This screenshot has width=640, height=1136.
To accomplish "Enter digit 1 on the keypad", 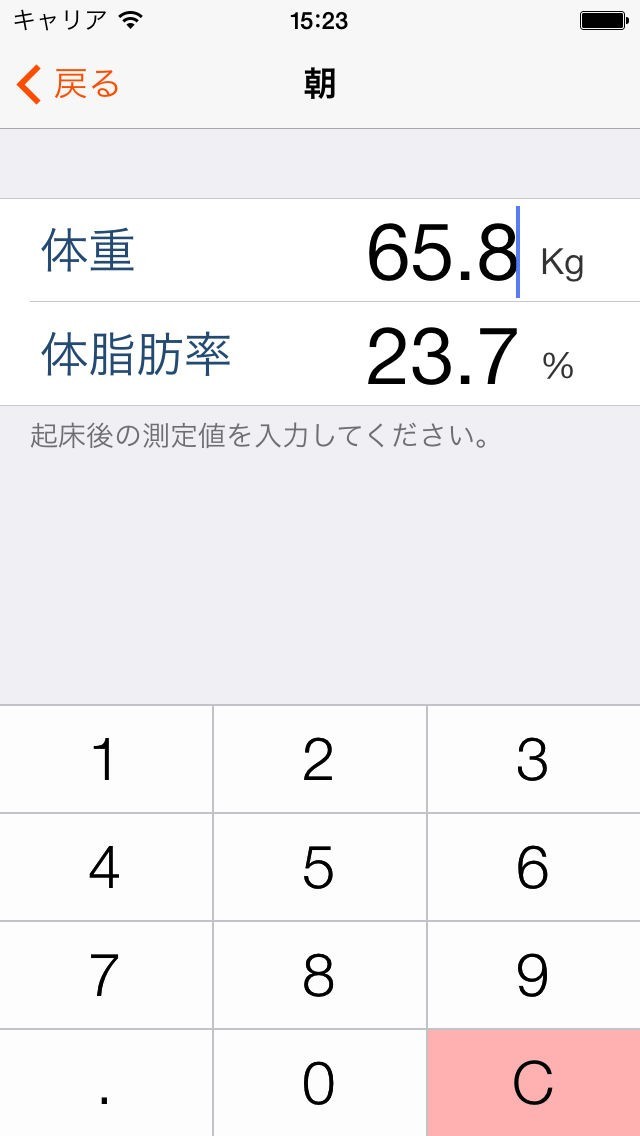I will [x=106, y=760].
